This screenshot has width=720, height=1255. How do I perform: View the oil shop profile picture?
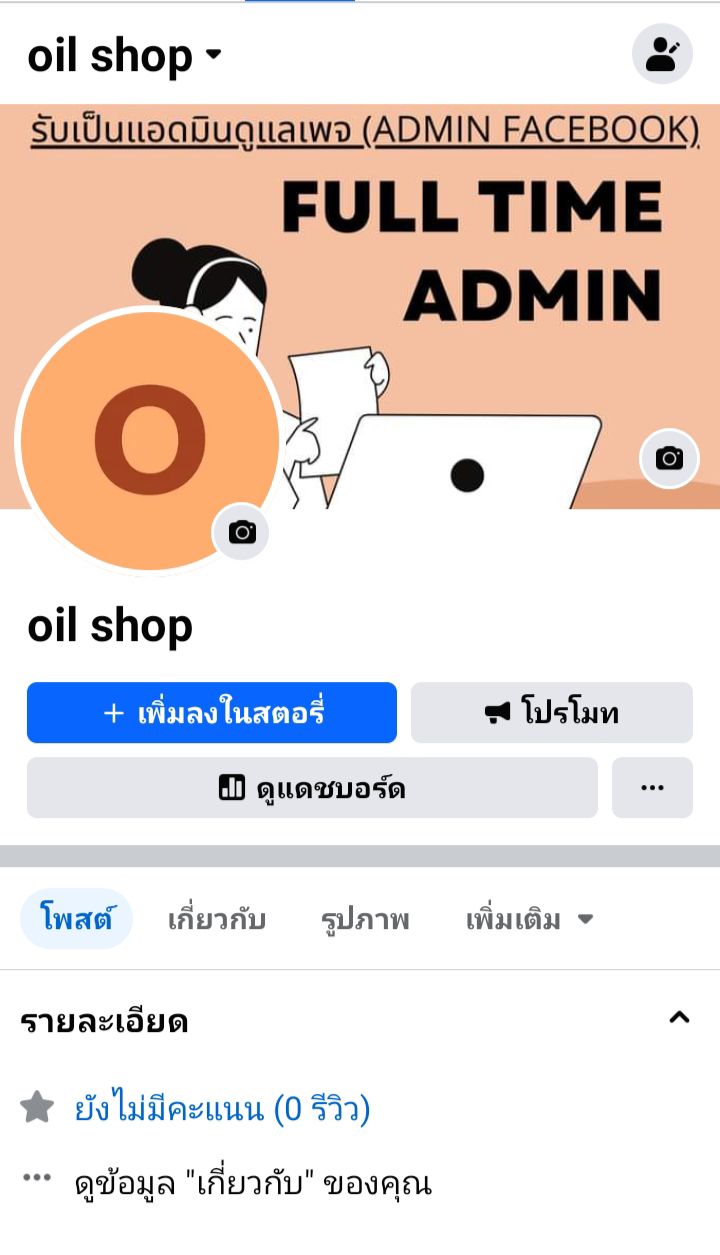148,440
